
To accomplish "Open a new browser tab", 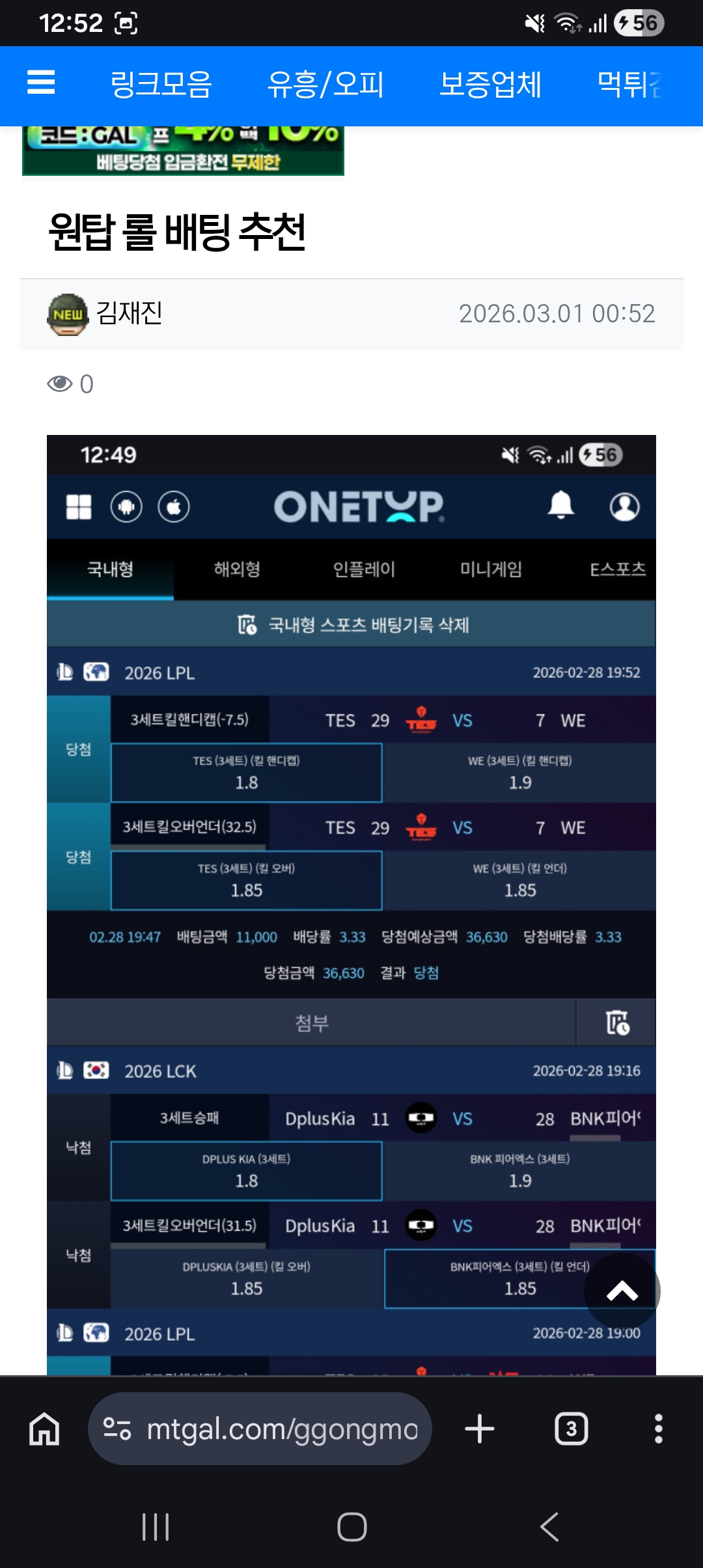I will [x=480, y=1429].
